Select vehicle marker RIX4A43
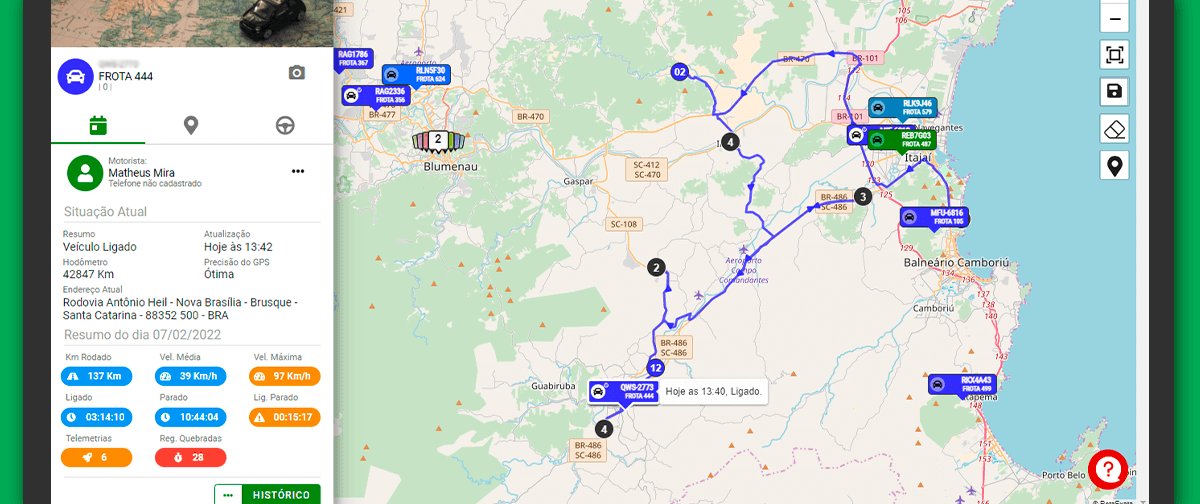 coord(961,385)
